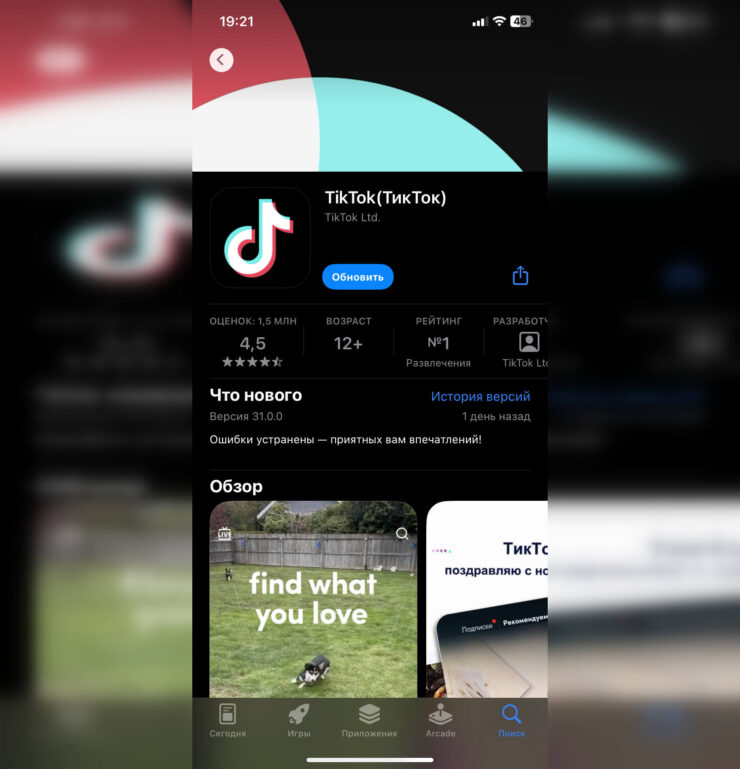740x769 pixels.
Task: Open the ТикТок second preview screenshot
Action: [488, 598]
